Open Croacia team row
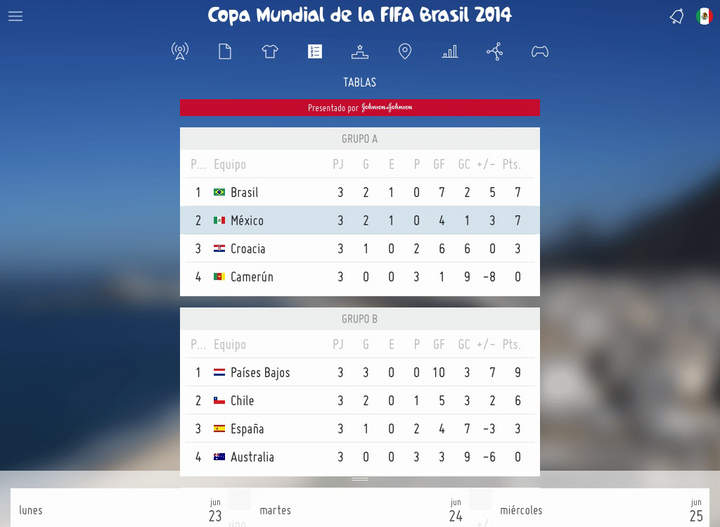The image size is (720, 527). (360, 248)
